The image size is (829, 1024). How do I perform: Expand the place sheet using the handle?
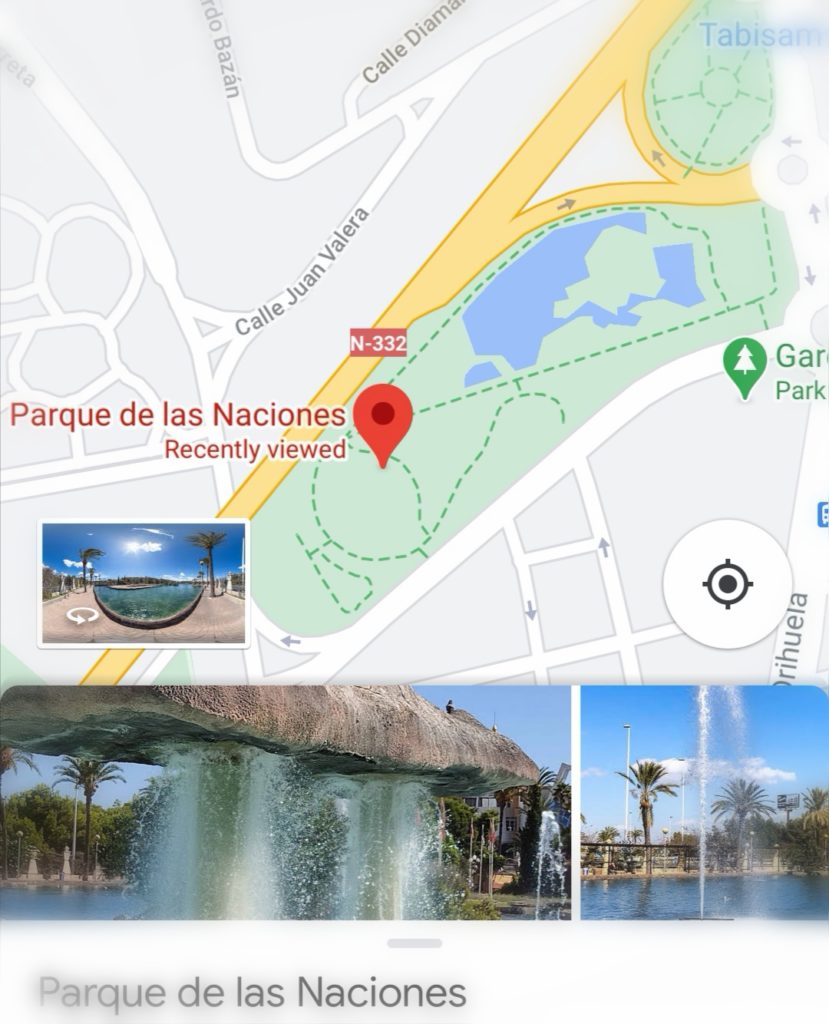click(414, 943)
